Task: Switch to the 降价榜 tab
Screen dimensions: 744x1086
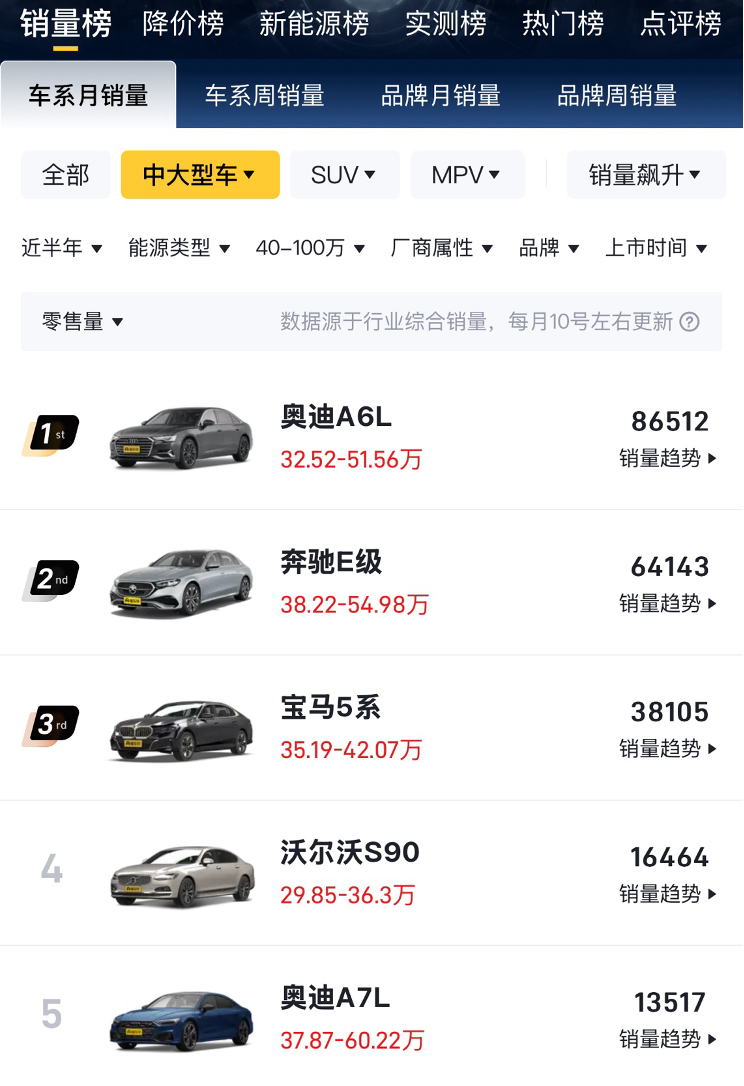Action: click(x=183, y=24)
